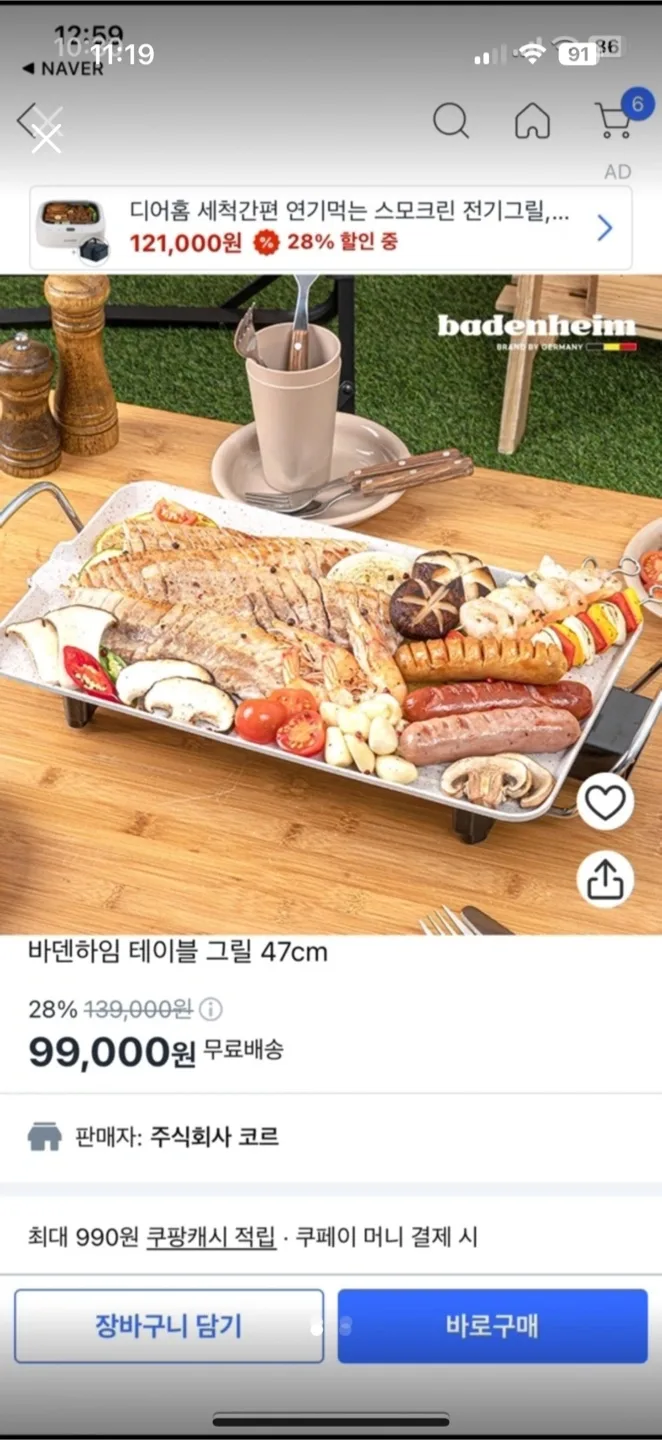This screenshot has width=662, height=1440.
Task: Tap 장바구니 담기 button
Action: (x=169, y=1326)
